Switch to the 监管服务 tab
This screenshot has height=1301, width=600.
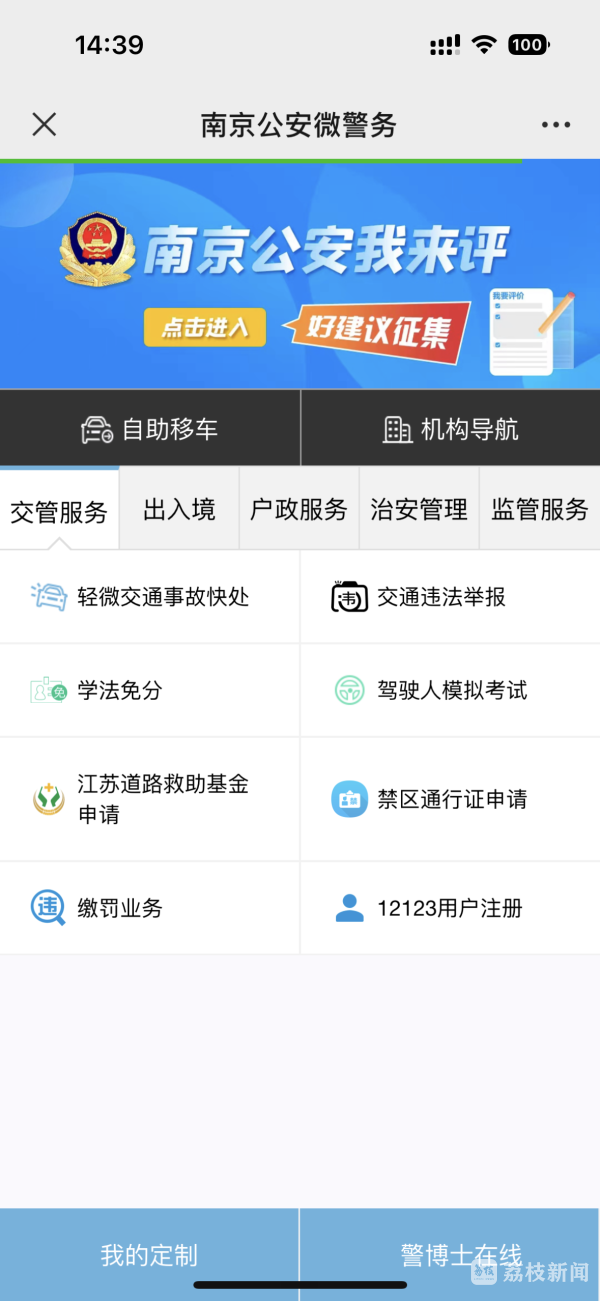540,509
